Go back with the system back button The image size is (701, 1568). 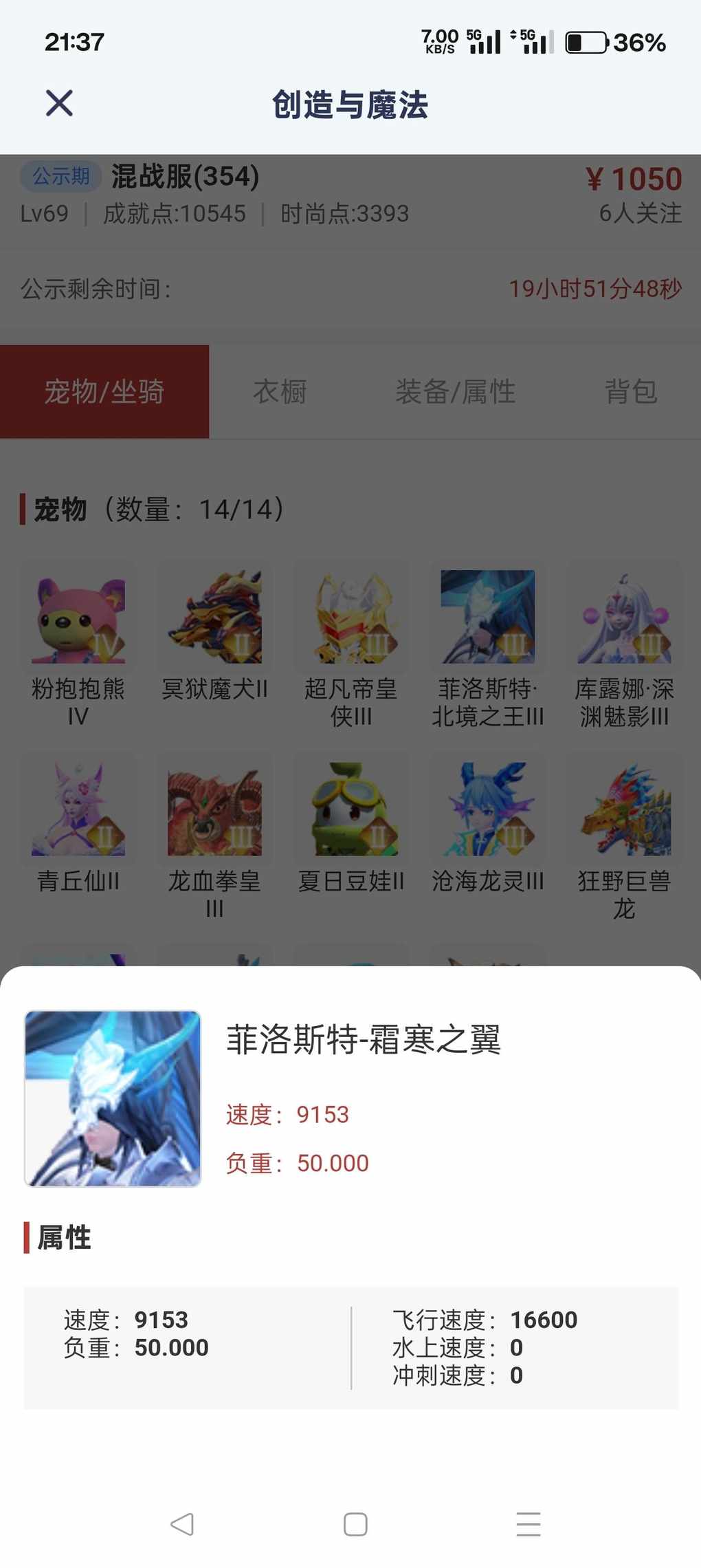click(x=182, y=1524)
